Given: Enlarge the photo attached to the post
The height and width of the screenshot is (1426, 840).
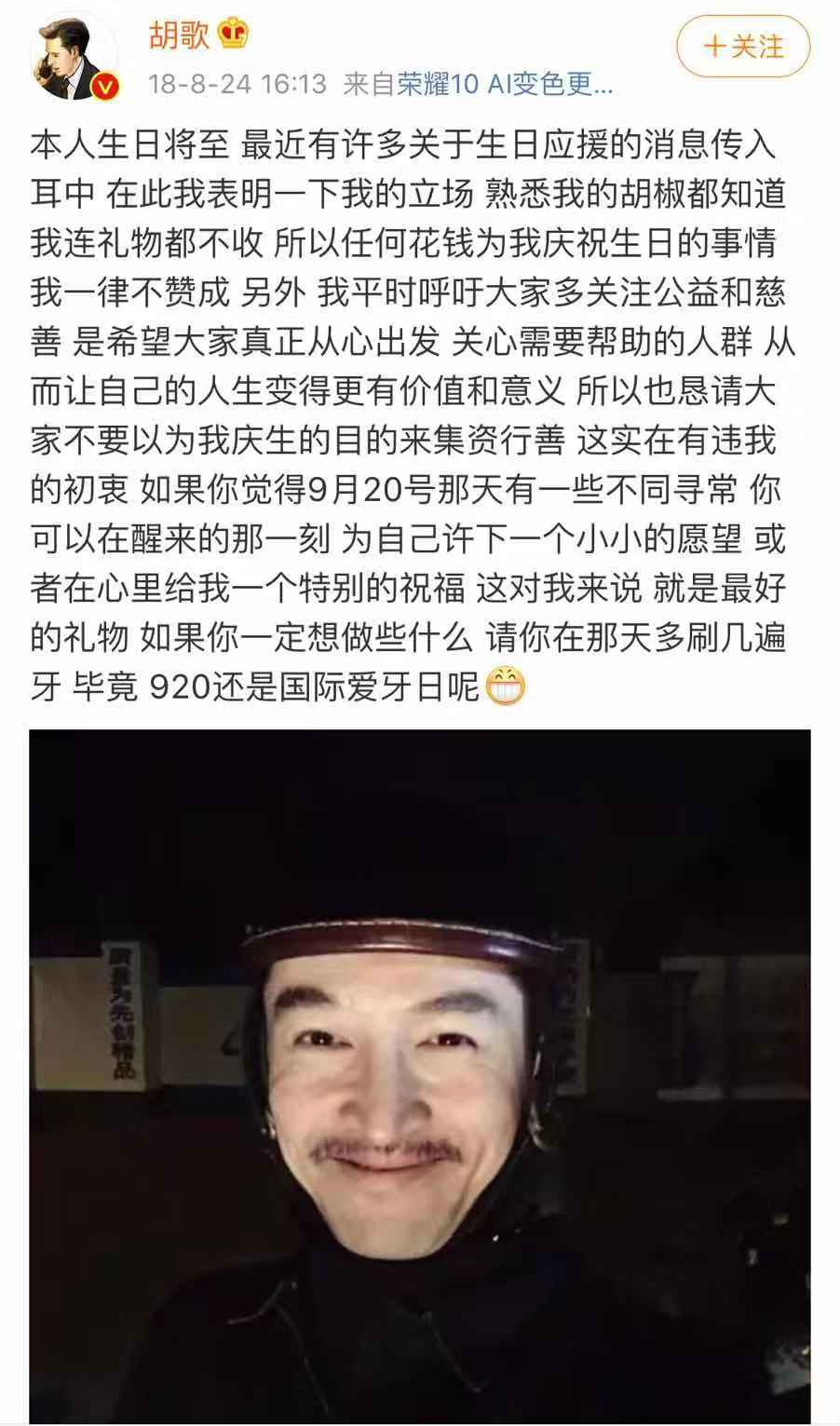Looking at the screenshot, I should 419,1076.
